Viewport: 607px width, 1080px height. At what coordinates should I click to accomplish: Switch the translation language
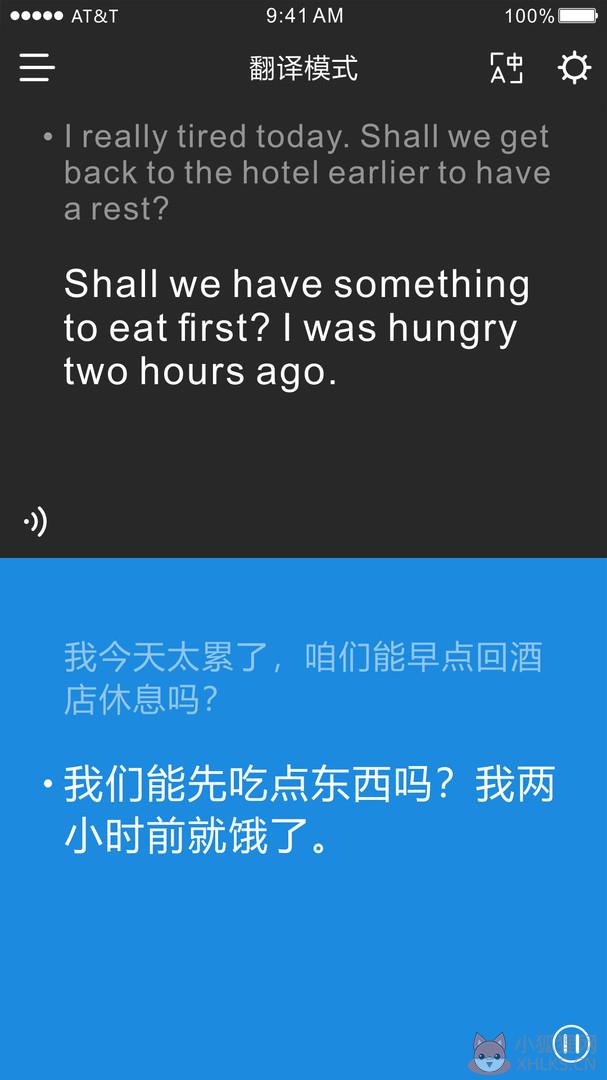pyautogui.click(x=506, y=68)
